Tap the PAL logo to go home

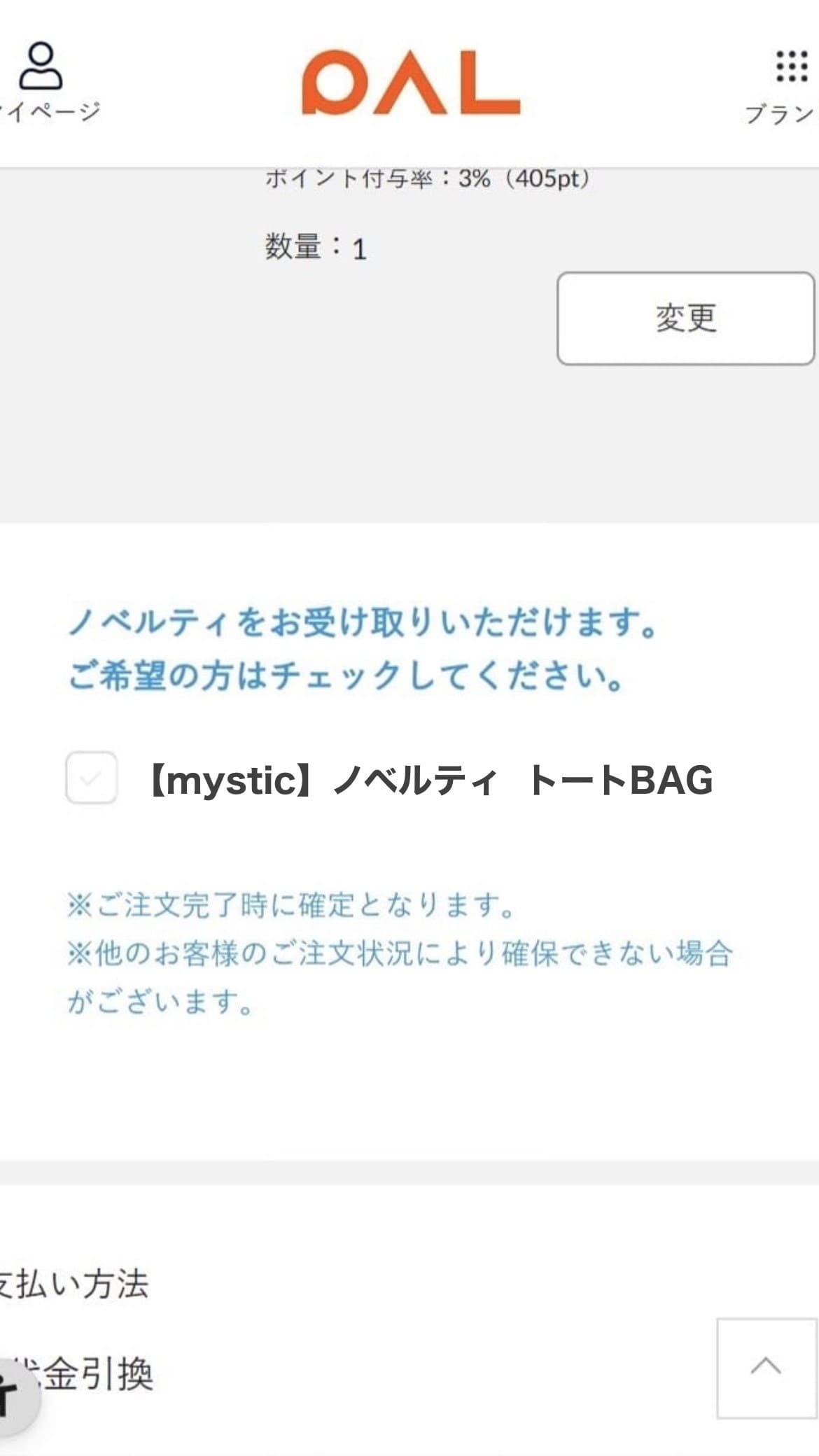(411, 82)
